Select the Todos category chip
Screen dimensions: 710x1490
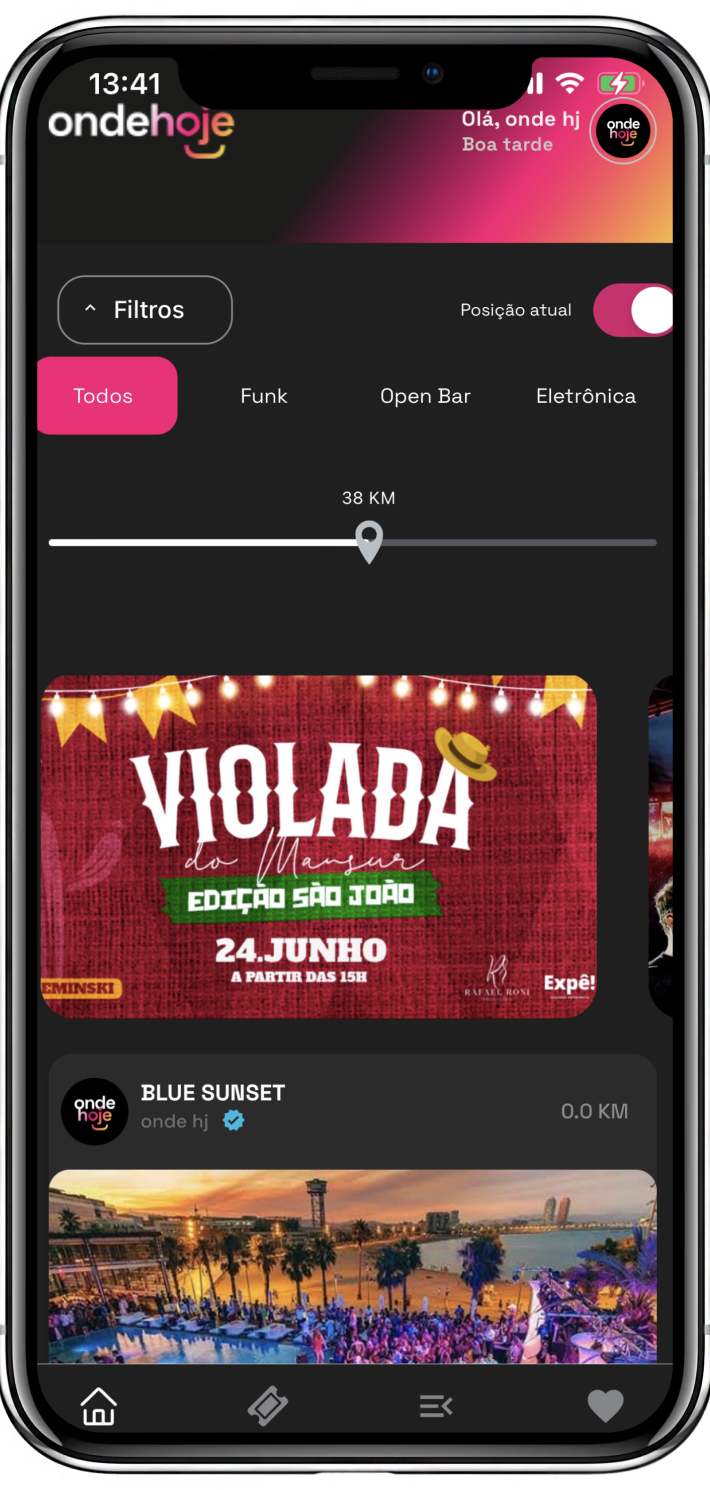(105, 396)
